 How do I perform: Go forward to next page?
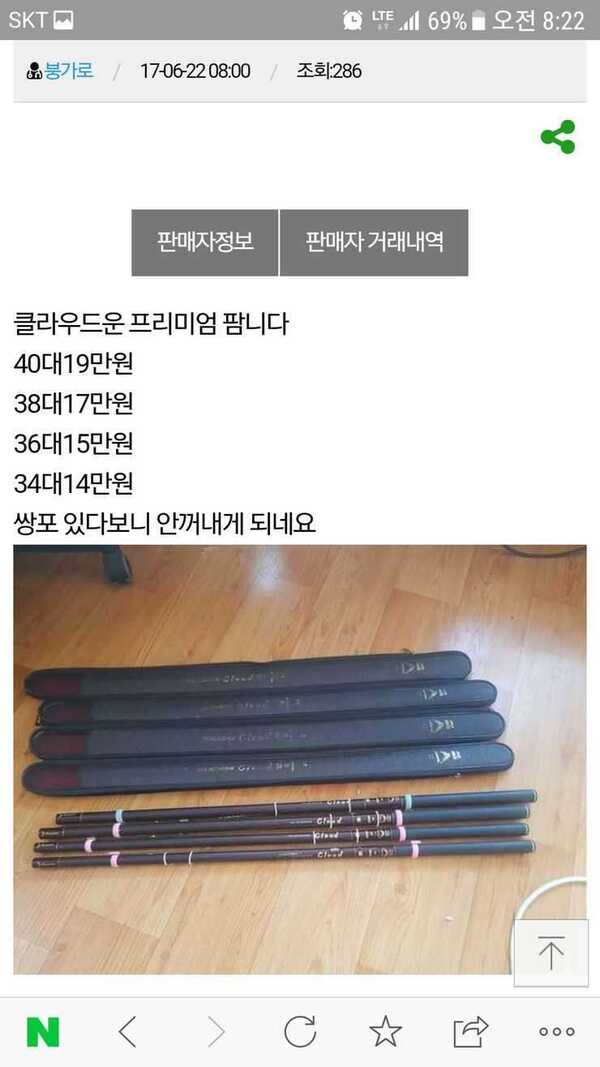(216, 1032)
